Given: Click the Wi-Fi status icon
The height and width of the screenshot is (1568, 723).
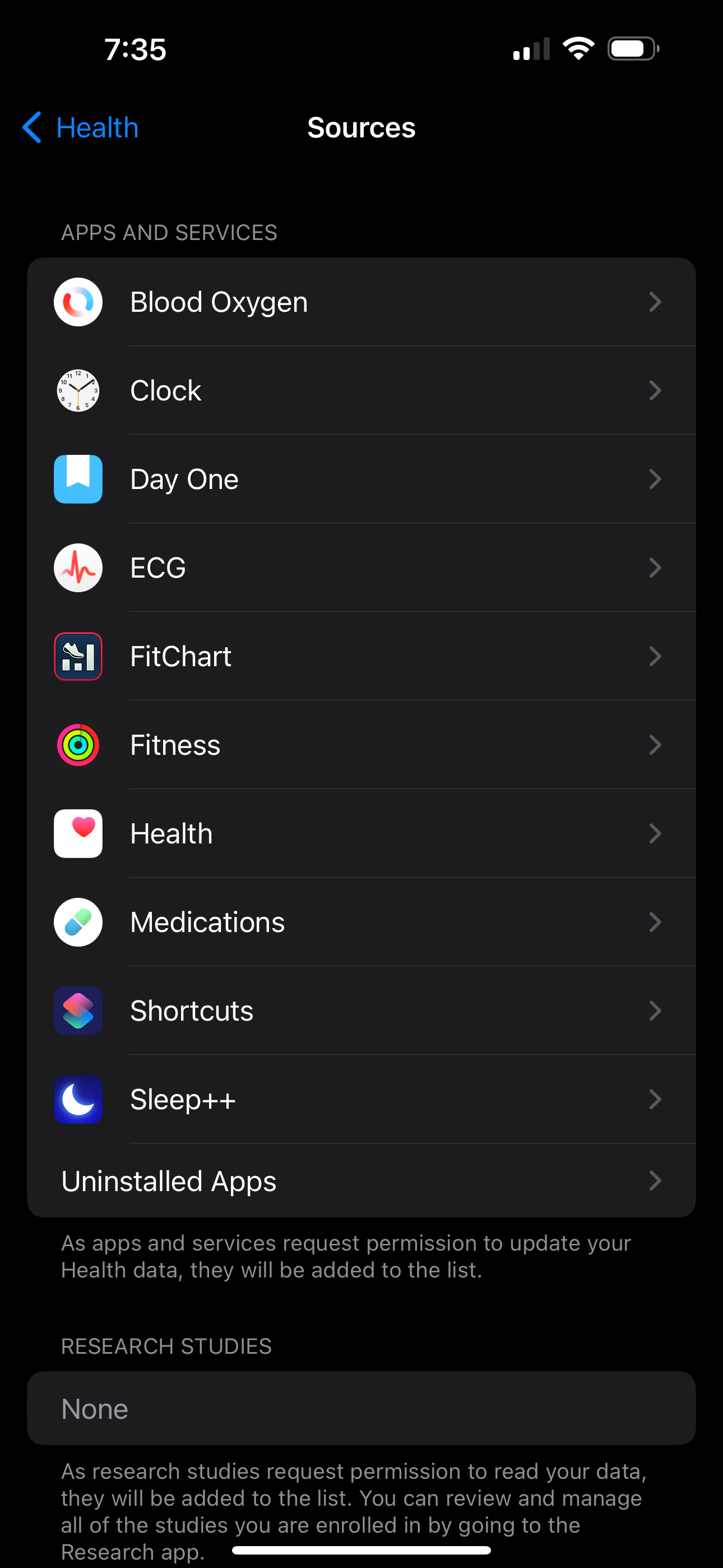Looking at the screenshot, I should tap(578, 48).
